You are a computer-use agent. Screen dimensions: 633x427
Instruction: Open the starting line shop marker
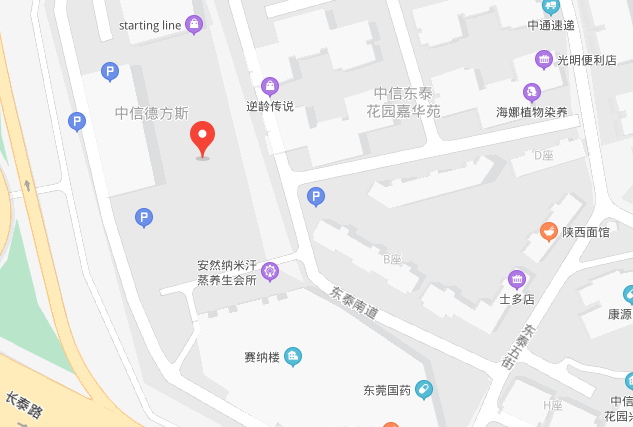pos(194,24)
